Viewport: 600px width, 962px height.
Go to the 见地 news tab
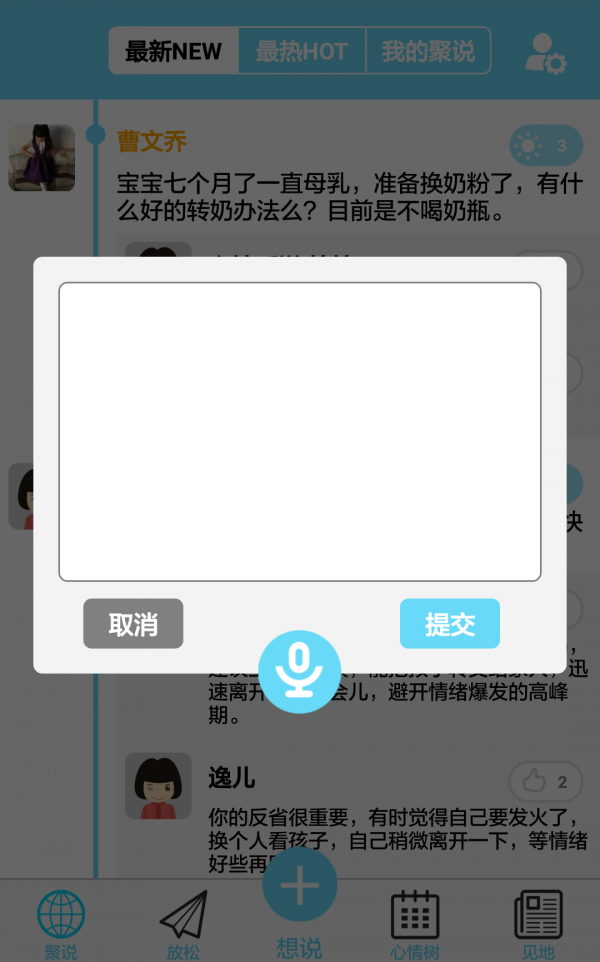pos(538,922)
